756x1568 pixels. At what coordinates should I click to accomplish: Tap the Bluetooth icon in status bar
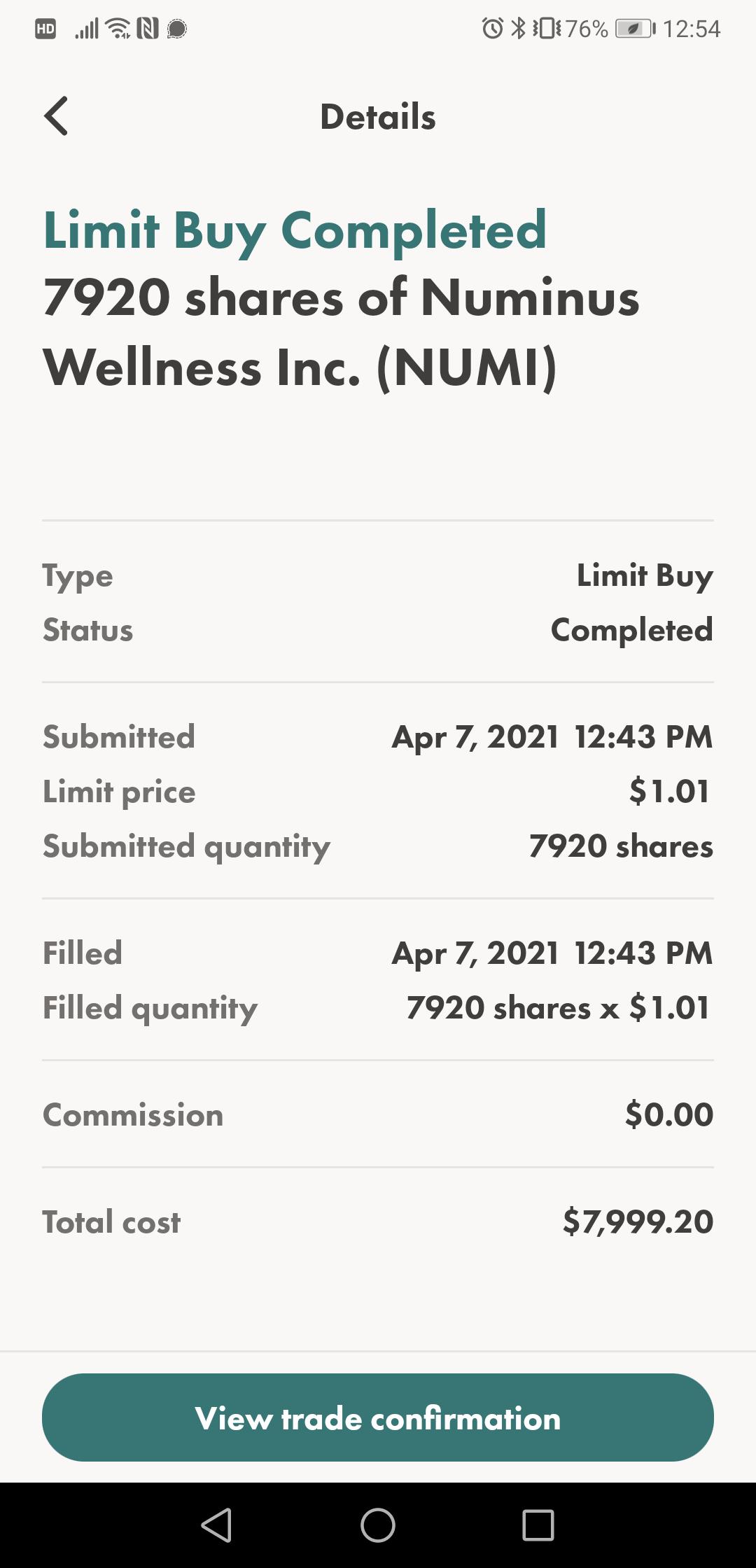pos(519,28)
